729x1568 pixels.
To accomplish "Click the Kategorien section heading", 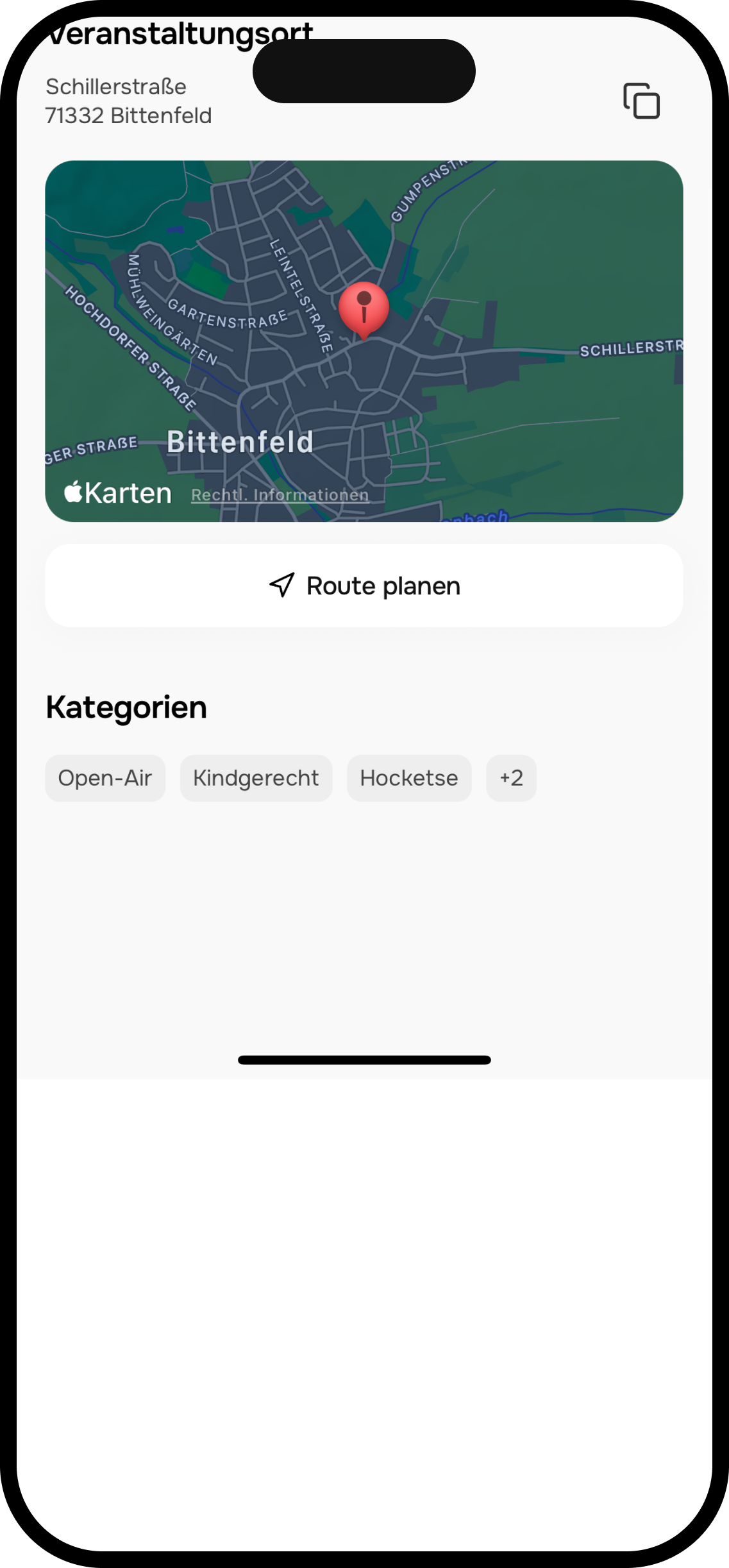I will (126, 707).
